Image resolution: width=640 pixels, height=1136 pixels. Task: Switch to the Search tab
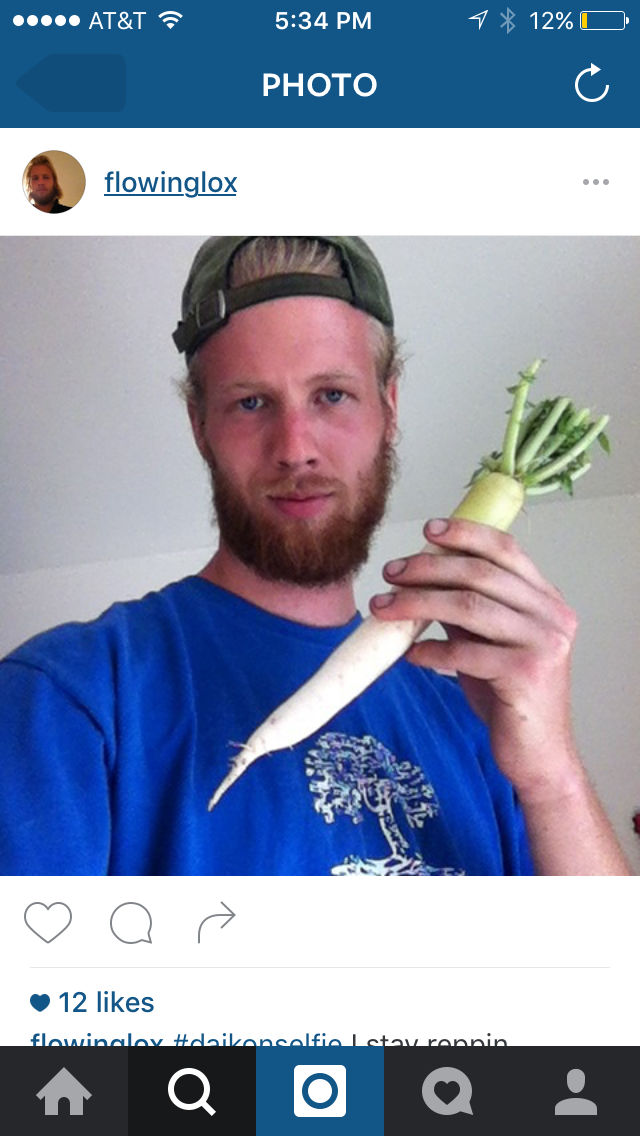click(x=192, y=1091)
